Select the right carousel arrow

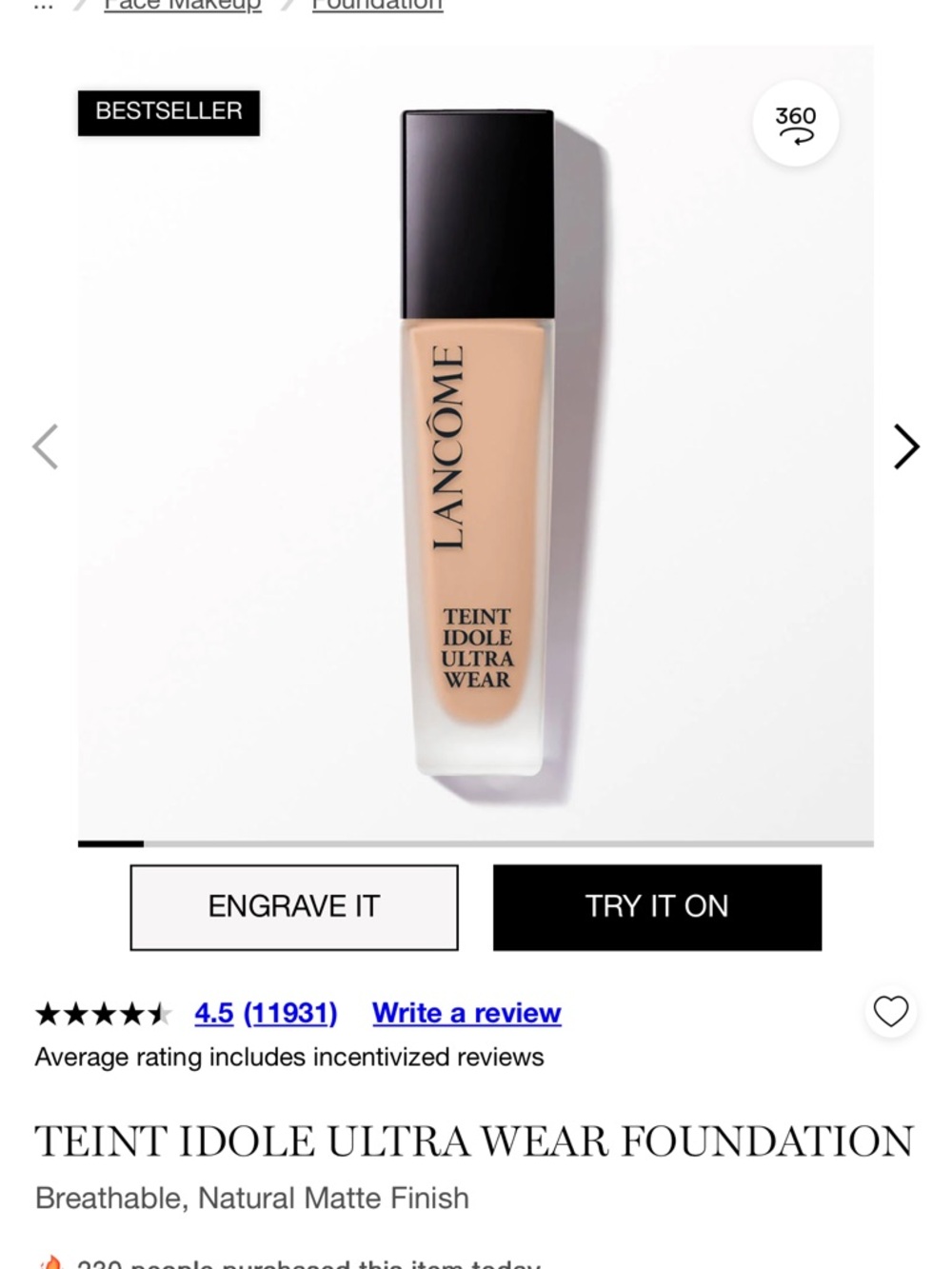pos(904,446)
